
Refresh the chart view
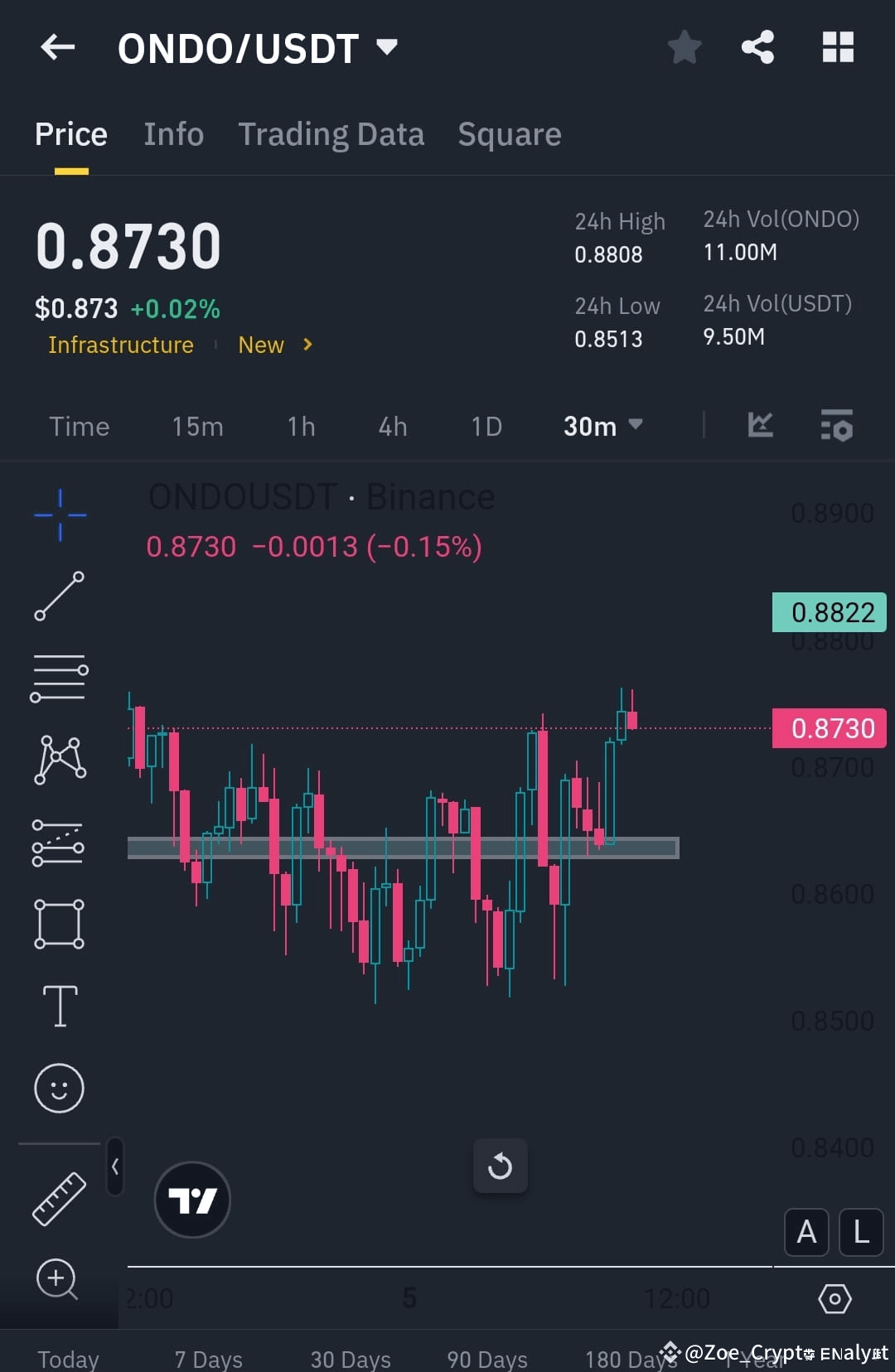pyautogui.click(x=500, y=1166)
